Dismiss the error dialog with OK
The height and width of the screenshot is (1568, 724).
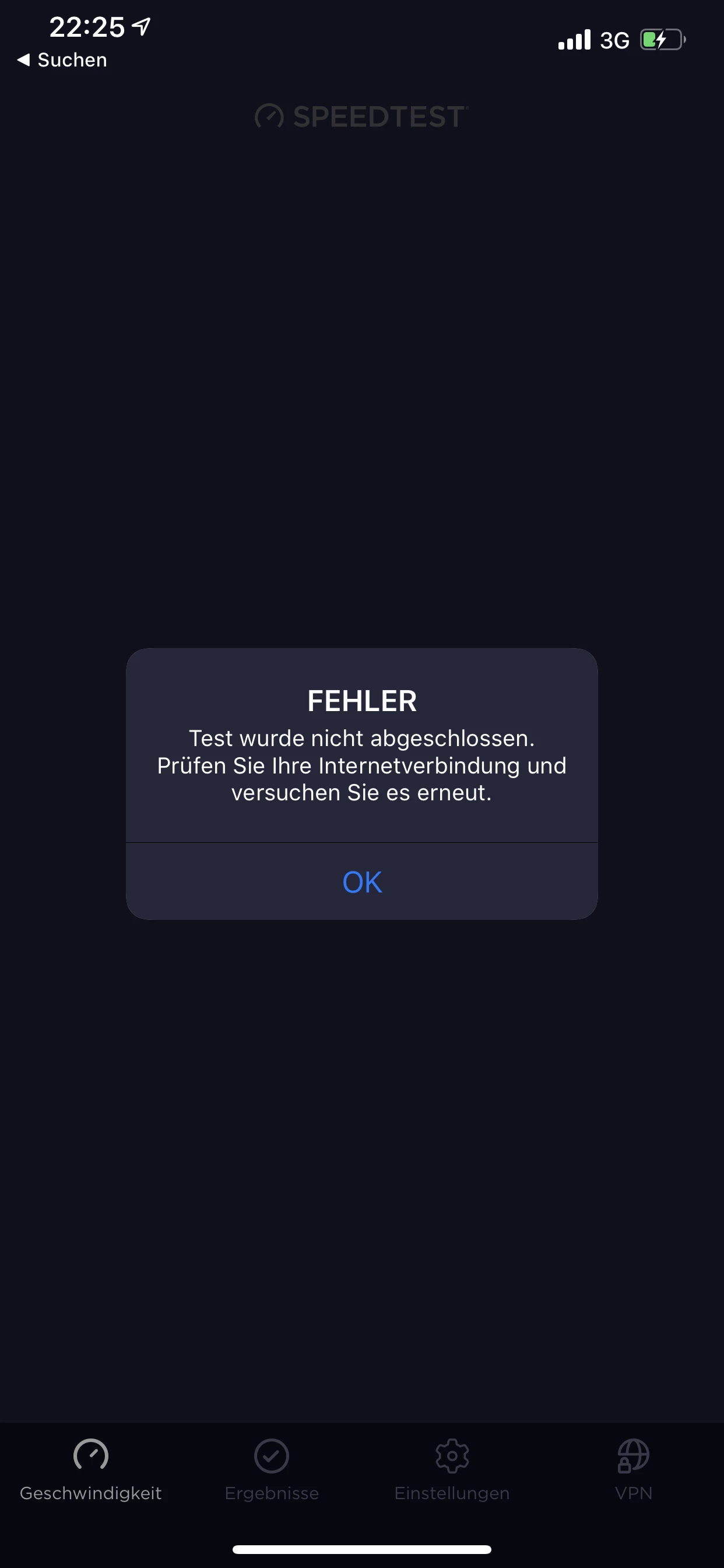click(x=362, y=881)
